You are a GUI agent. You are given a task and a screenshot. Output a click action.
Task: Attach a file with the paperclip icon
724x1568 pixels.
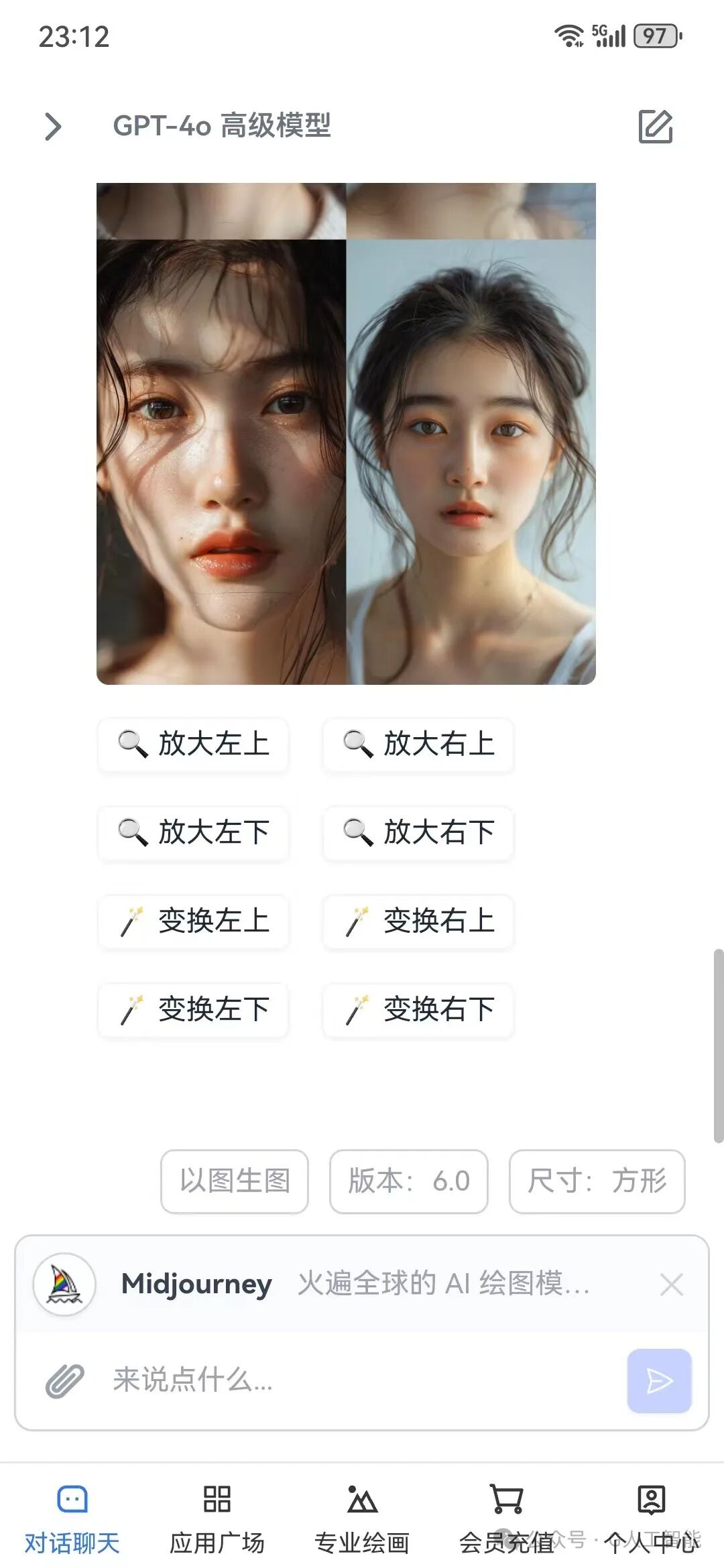[x=64, y=1380]
